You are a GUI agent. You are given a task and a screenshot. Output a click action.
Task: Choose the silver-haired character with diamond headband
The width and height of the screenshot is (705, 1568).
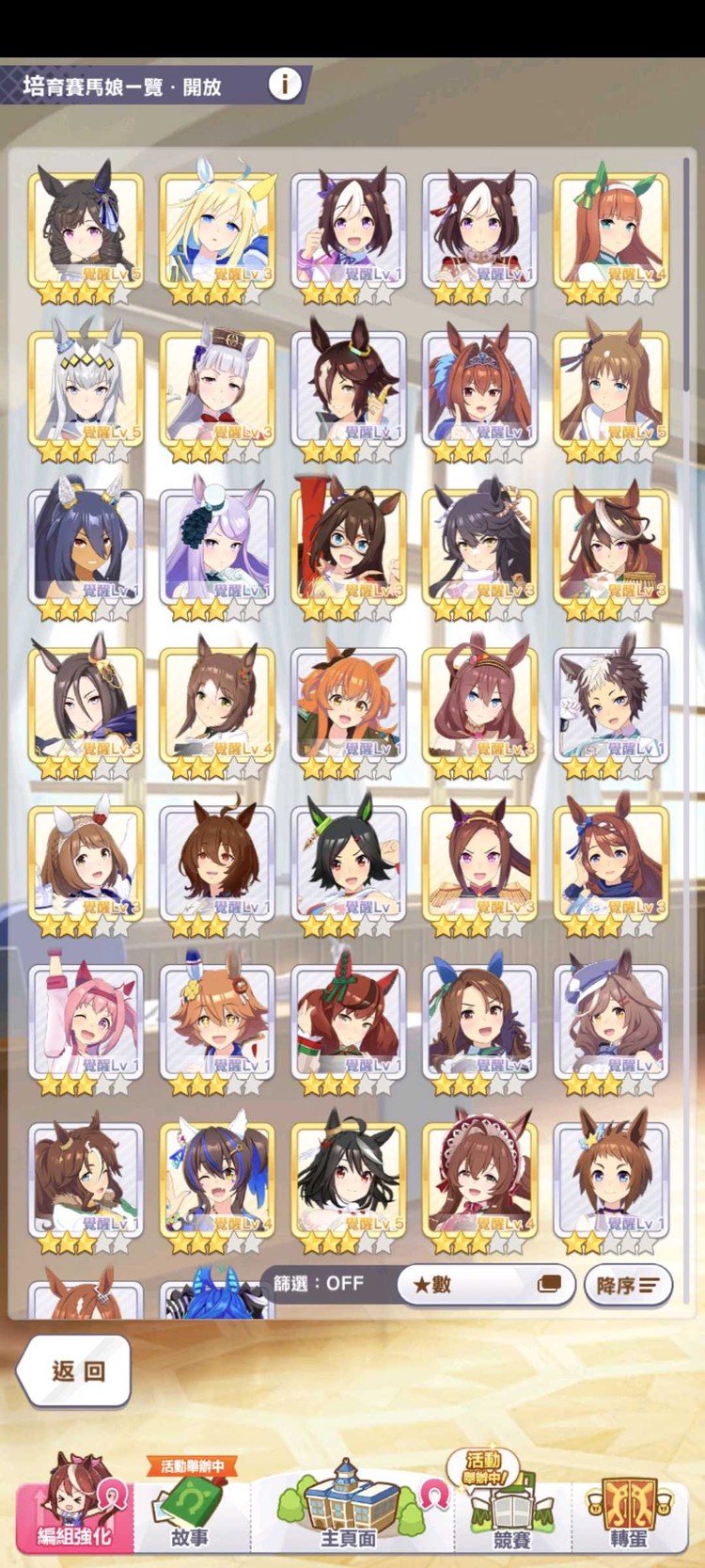click(x=86, y=389)
